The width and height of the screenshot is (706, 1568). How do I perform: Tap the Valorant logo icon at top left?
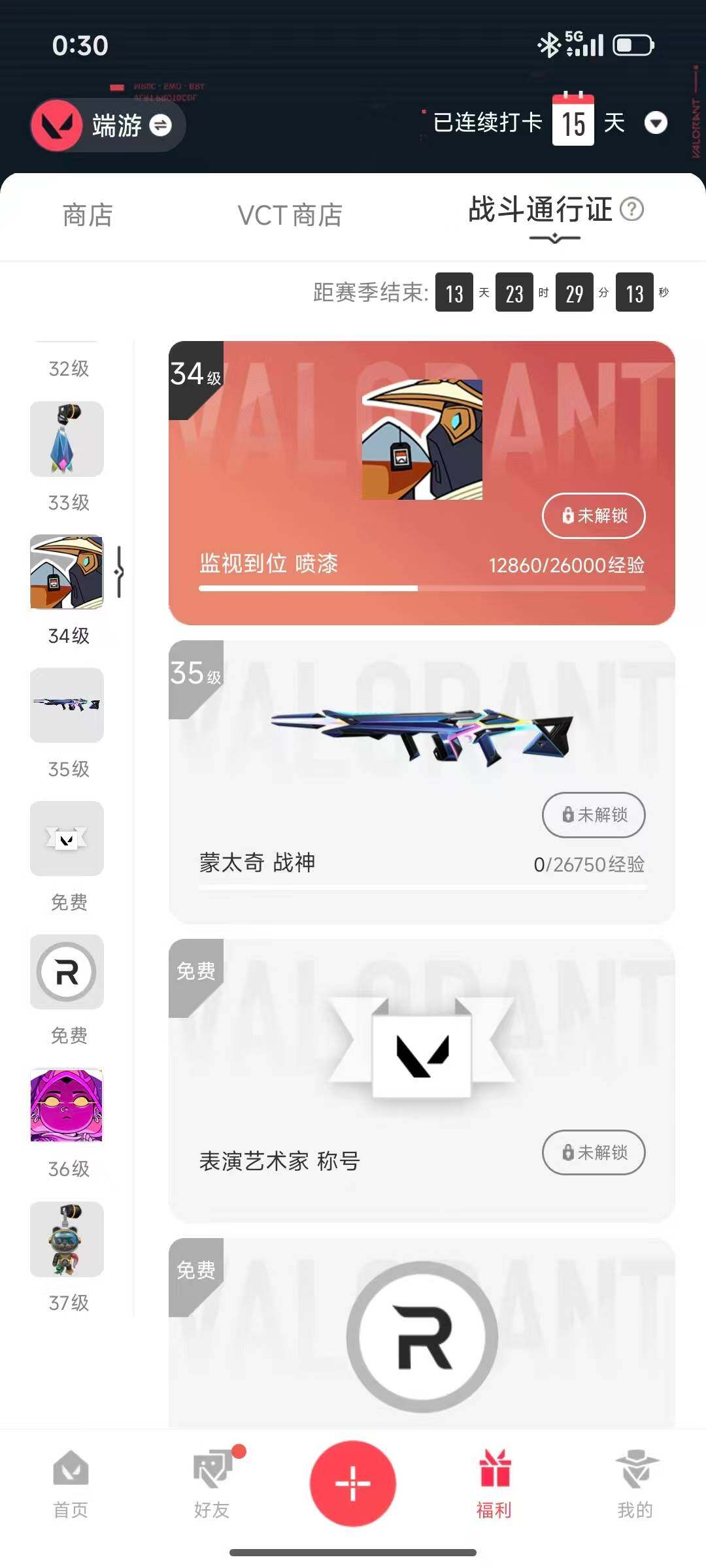[x=58, y=125]
